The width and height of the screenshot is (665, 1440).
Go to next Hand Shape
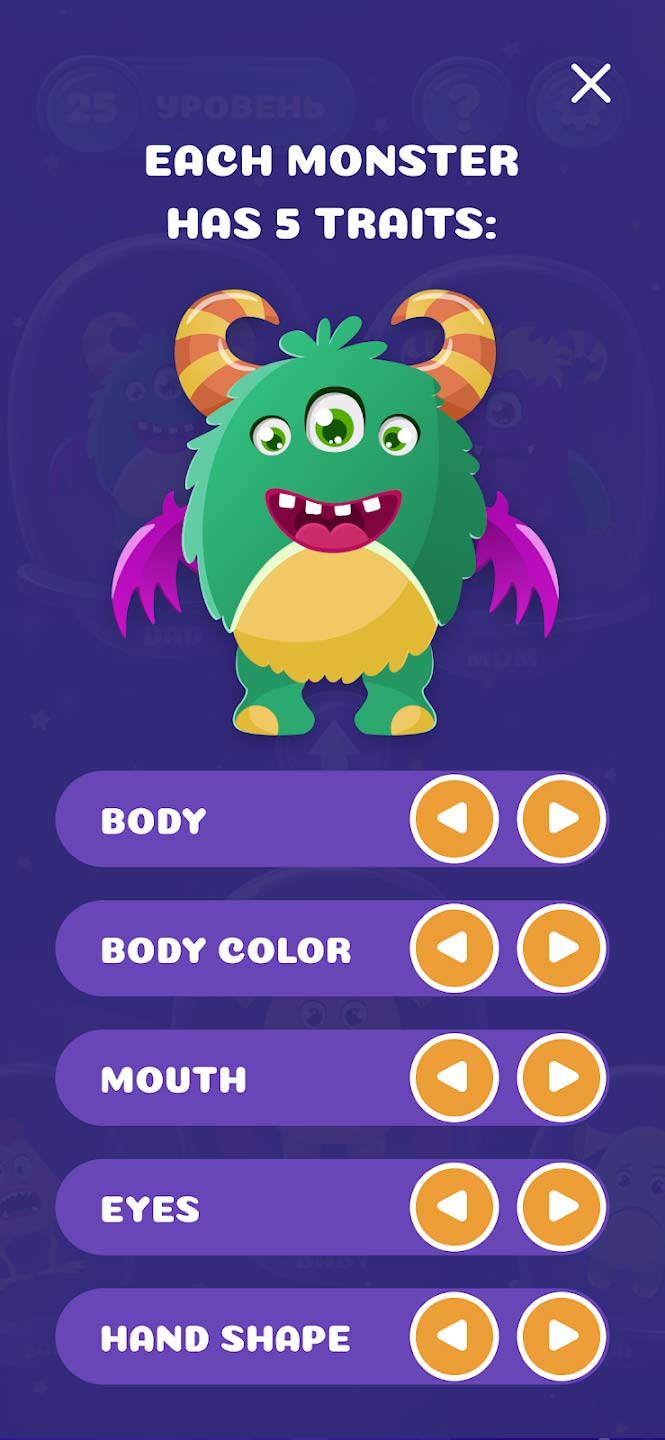pos(562,1336)
